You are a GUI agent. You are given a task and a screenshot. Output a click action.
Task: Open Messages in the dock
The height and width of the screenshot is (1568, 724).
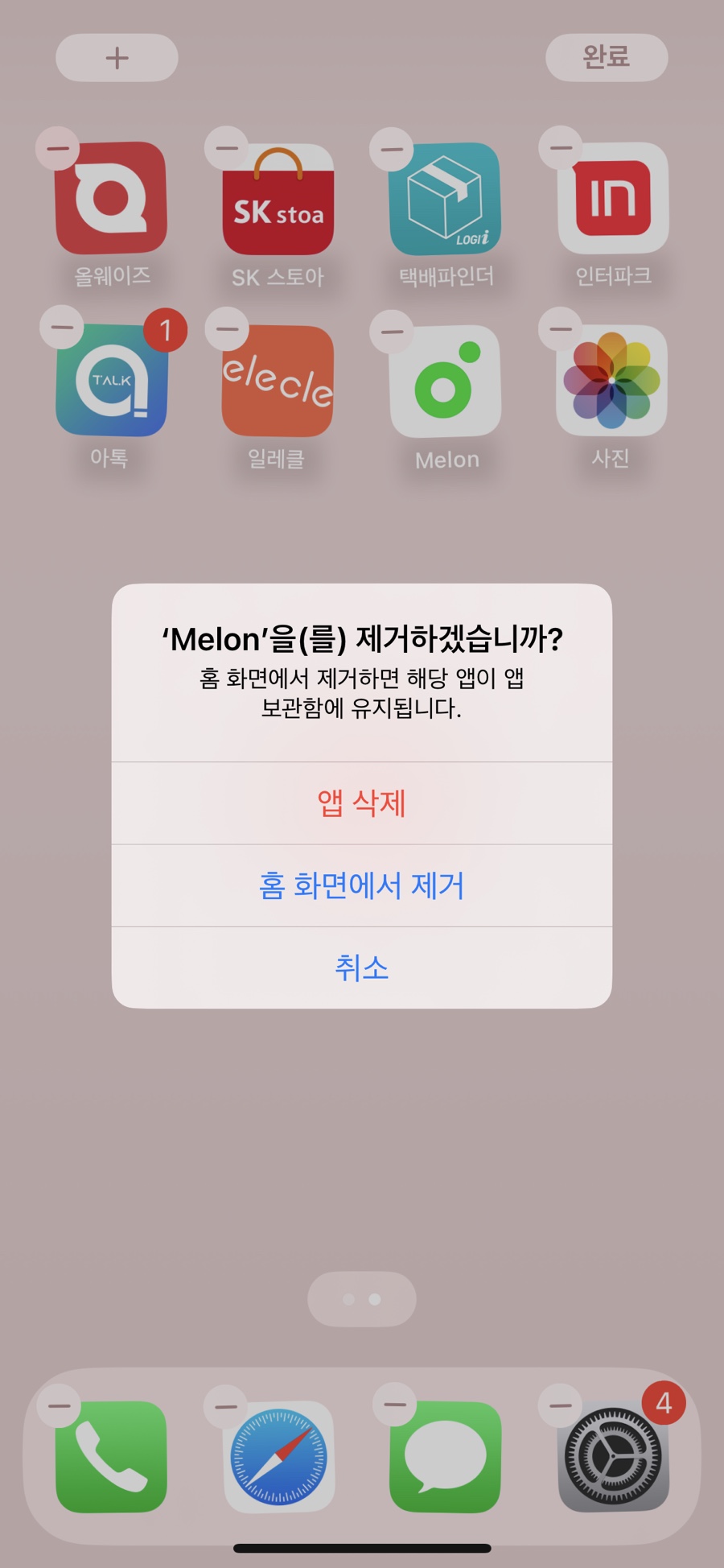pyautogui.click(x=445, y=1457)
